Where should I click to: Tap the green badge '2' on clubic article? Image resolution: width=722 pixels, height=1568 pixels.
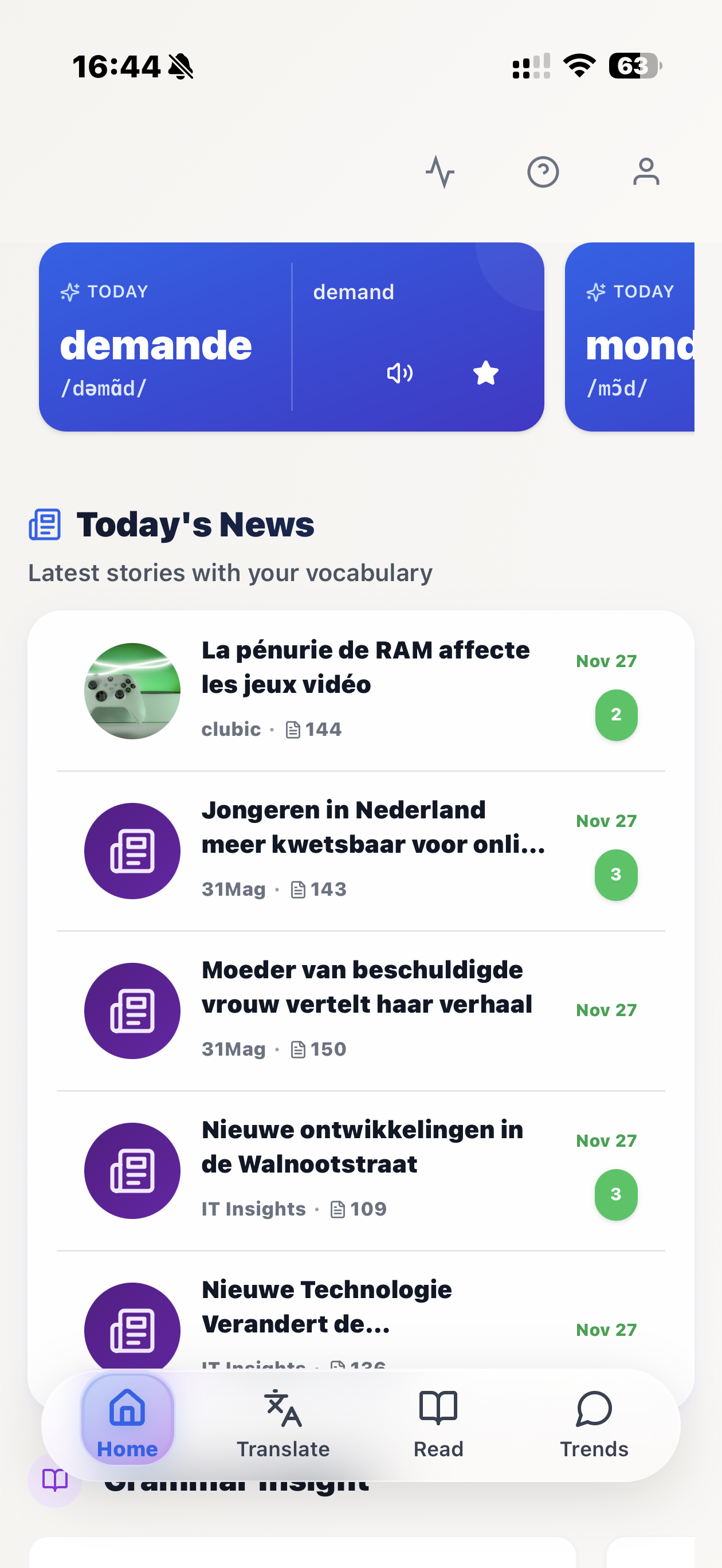point(615,715)
